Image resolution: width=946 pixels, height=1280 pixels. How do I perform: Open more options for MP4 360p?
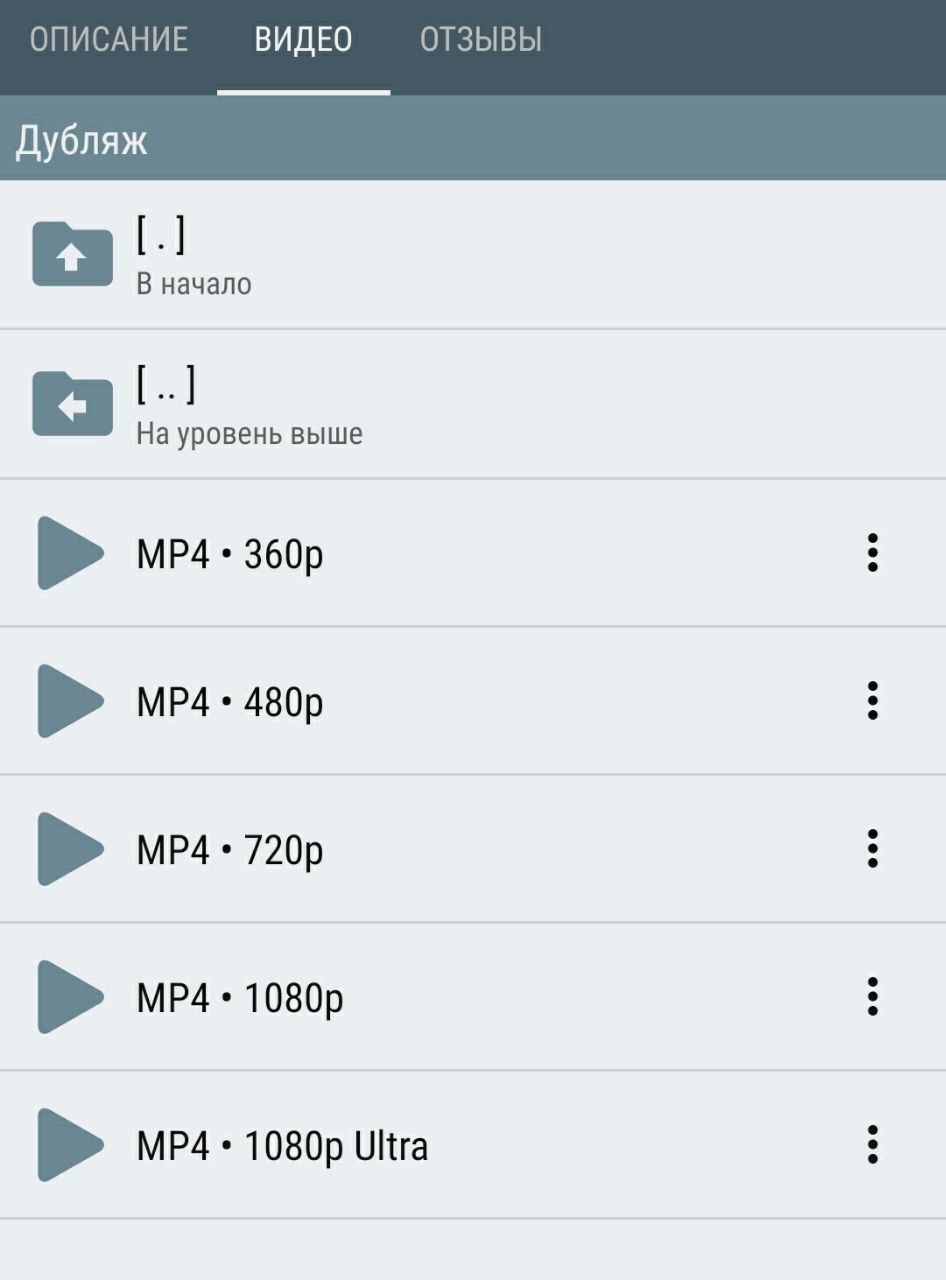click(x=872, y=553)
